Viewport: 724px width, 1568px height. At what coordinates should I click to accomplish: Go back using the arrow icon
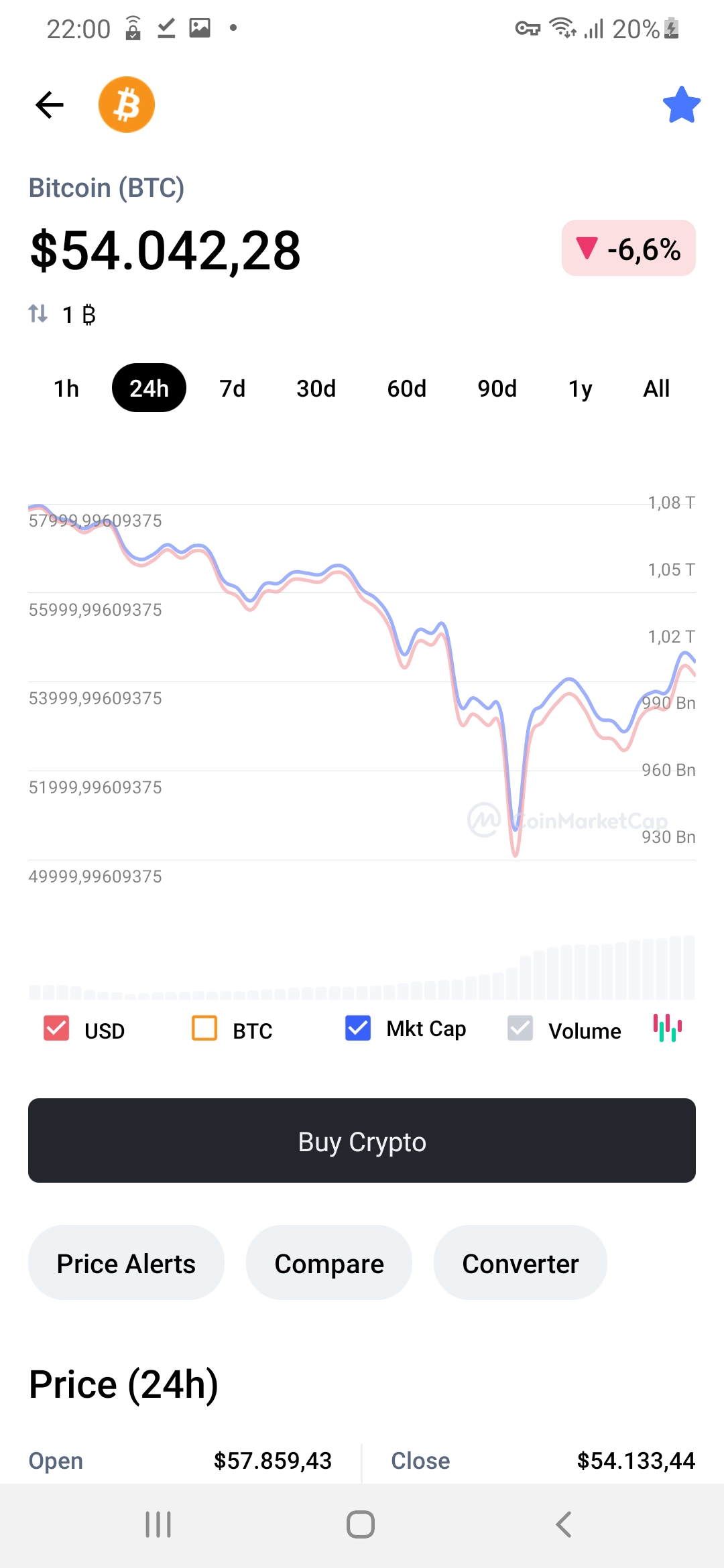click(x=50, y=105)
